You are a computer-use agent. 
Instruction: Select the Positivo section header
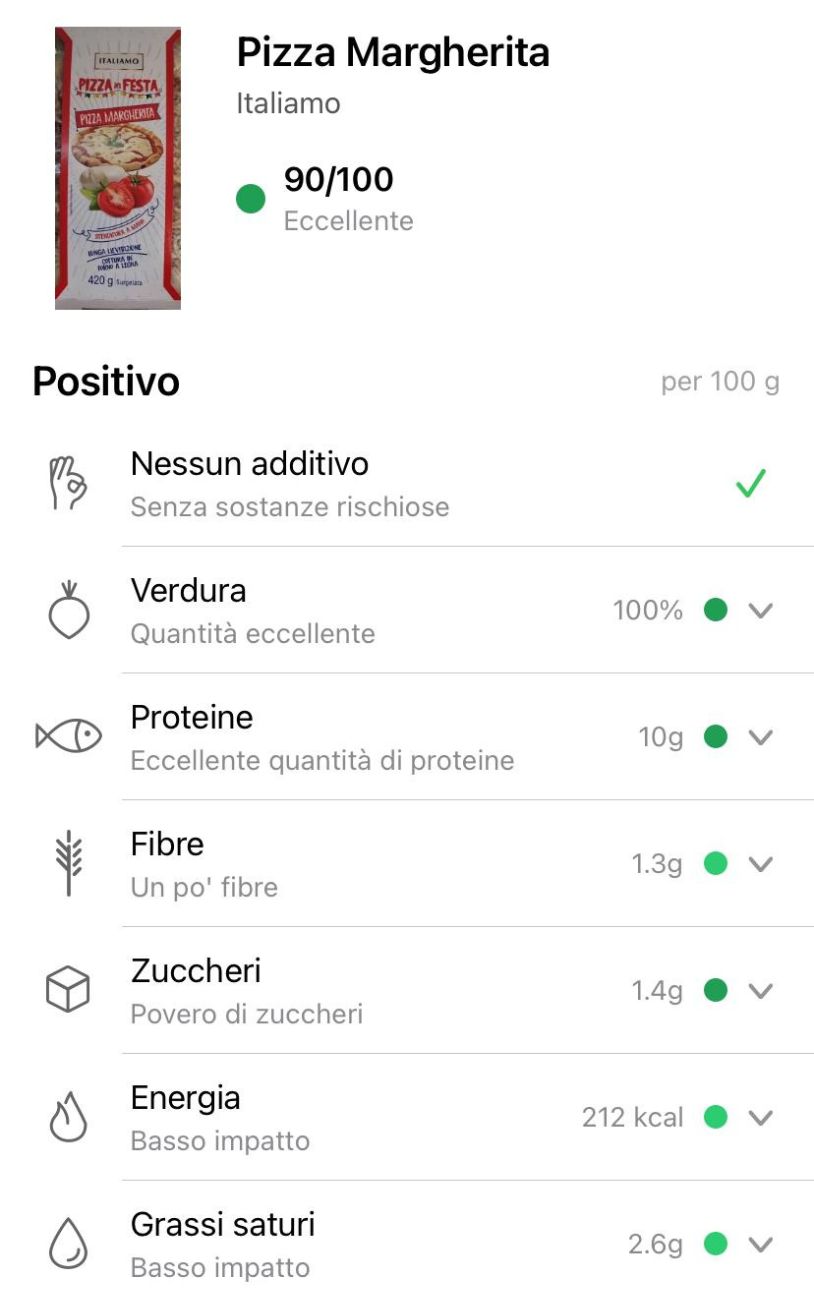pos(105,382)
